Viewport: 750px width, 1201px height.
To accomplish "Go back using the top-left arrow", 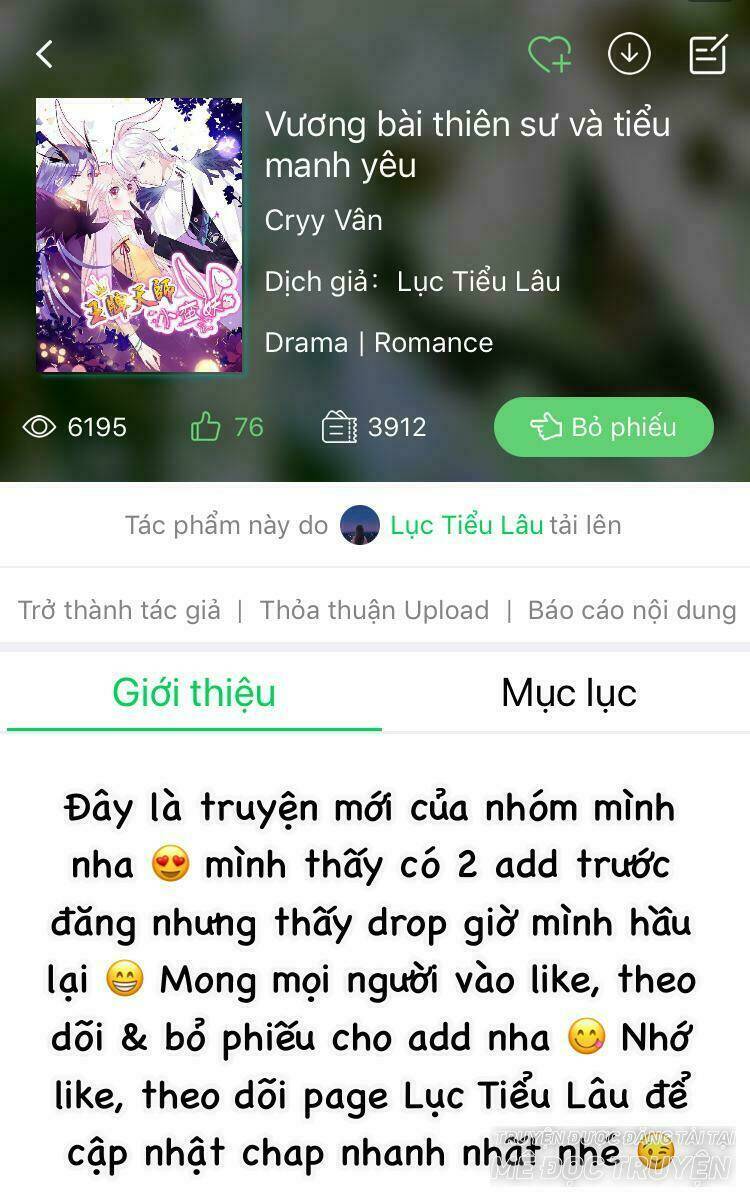I will click(x=42, y=54).
